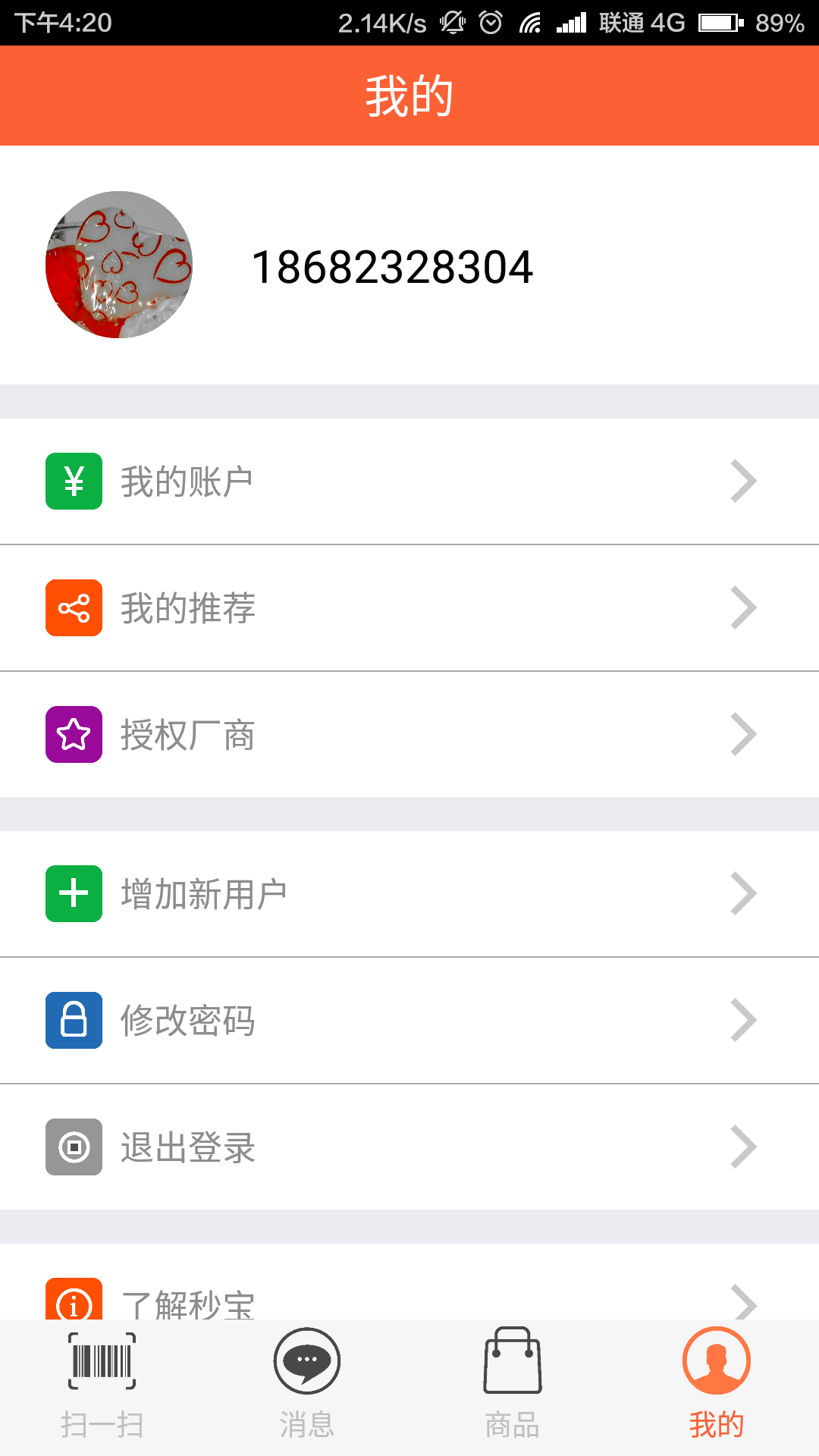This screenshot has height=1456, width=819.
Task: Open the 了解秒宝 about row
Action: click(x=409, y=1298)
